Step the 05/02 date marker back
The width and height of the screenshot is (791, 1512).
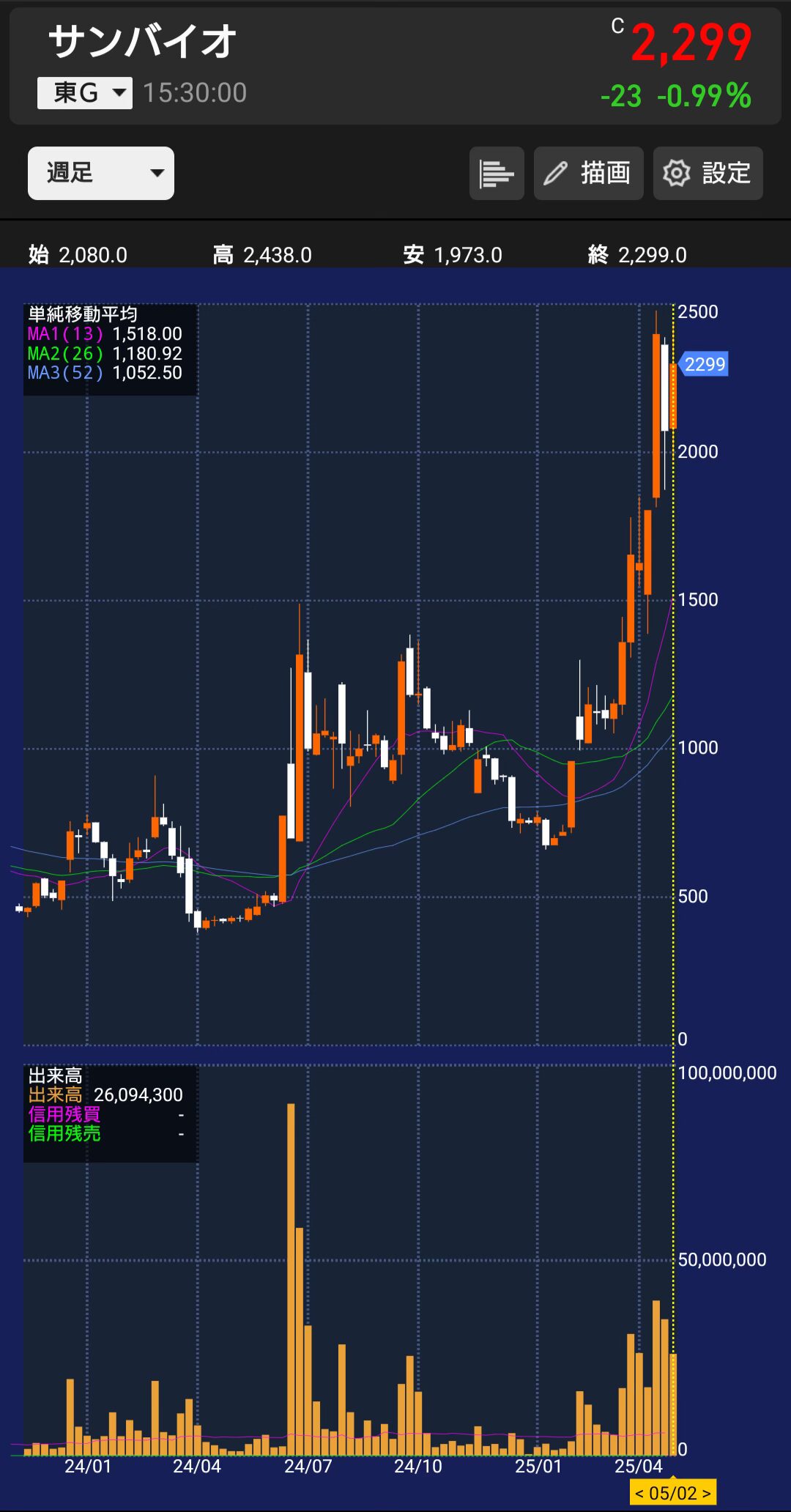point(639,1493)
